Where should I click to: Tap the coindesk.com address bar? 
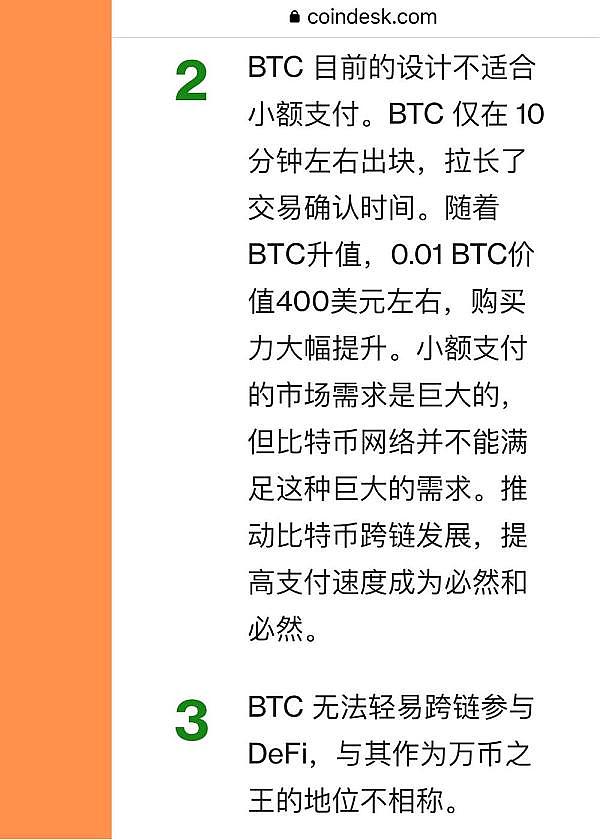coord(362,16)
